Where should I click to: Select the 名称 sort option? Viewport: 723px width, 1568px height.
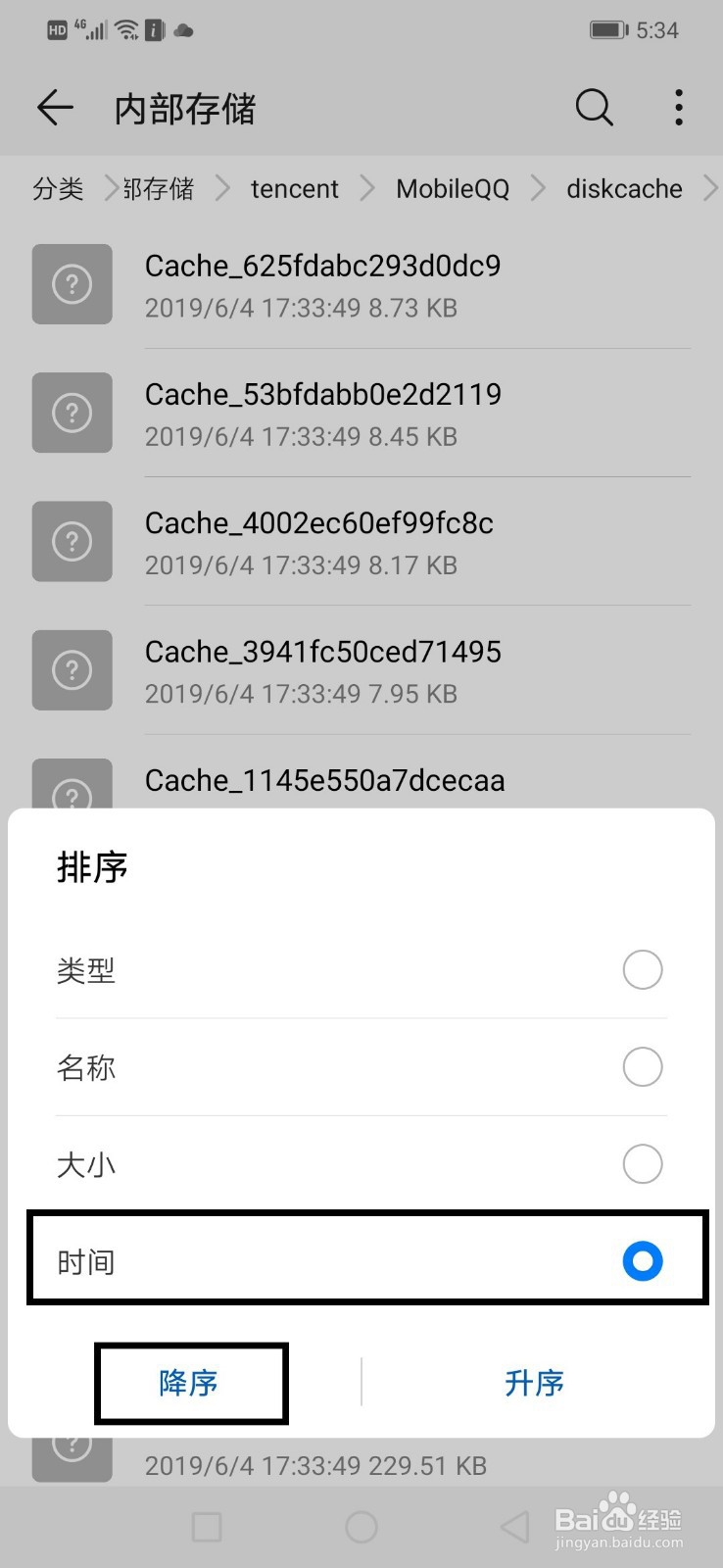[x=642, y=1066]
